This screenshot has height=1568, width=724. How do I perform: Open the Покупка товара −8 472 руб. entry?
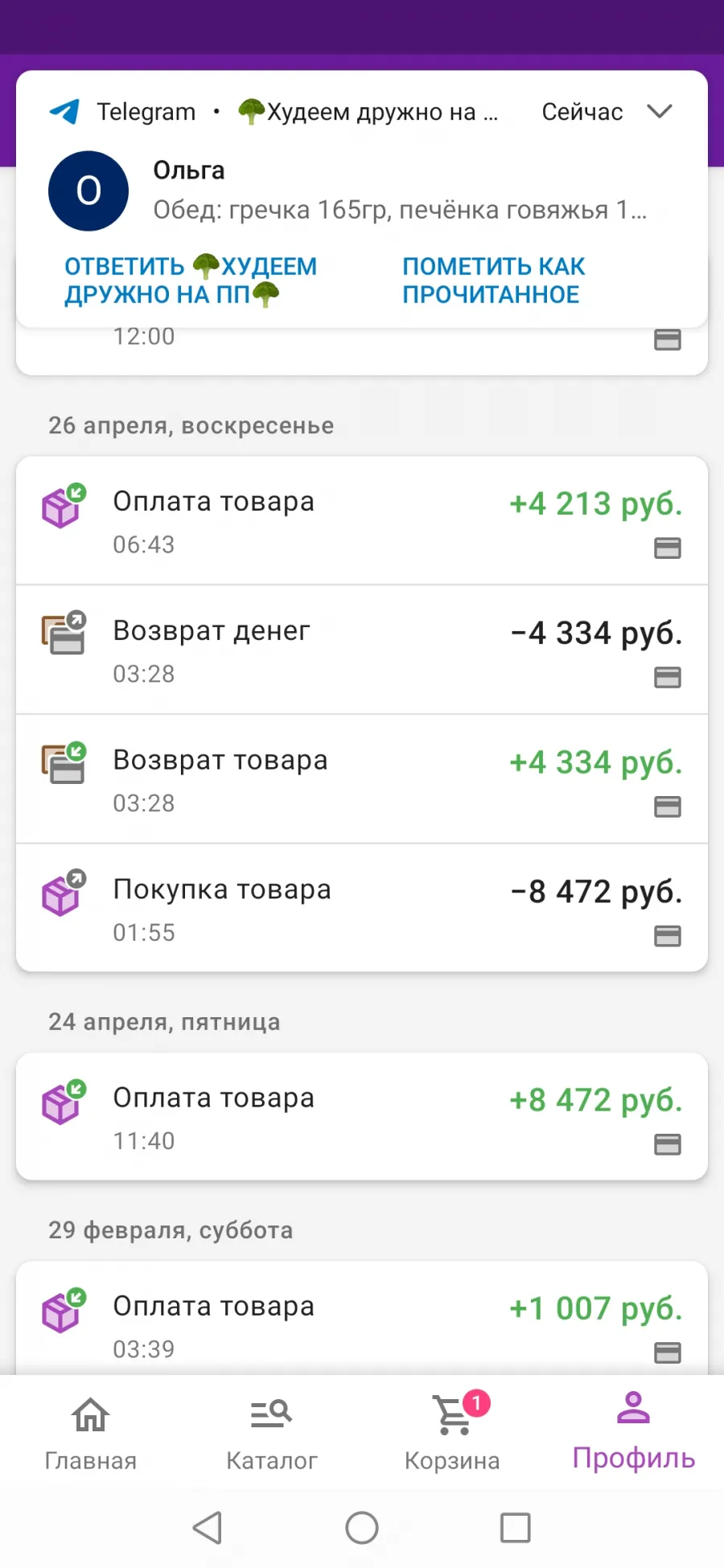[x=362, y=908]
